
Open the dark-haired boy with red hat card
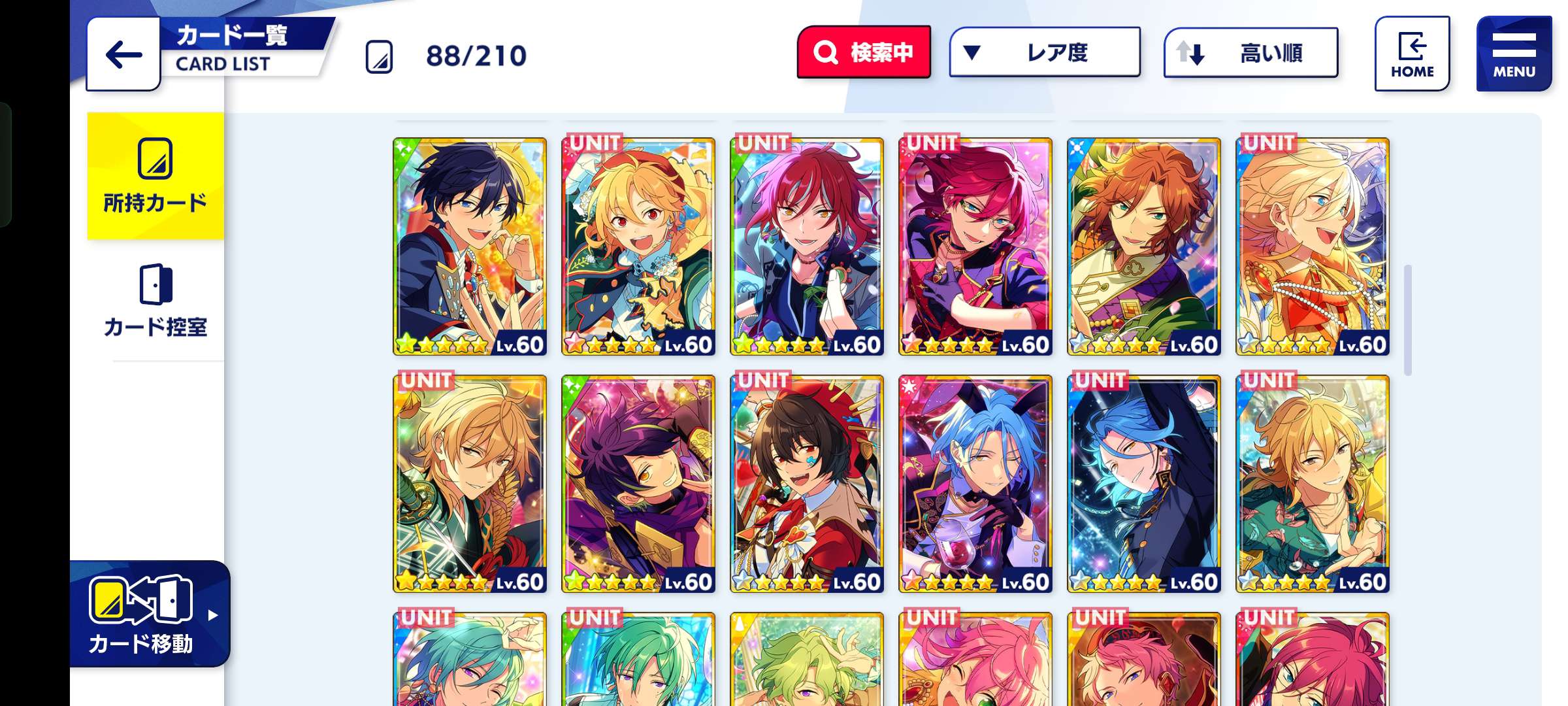coord(806,484)
